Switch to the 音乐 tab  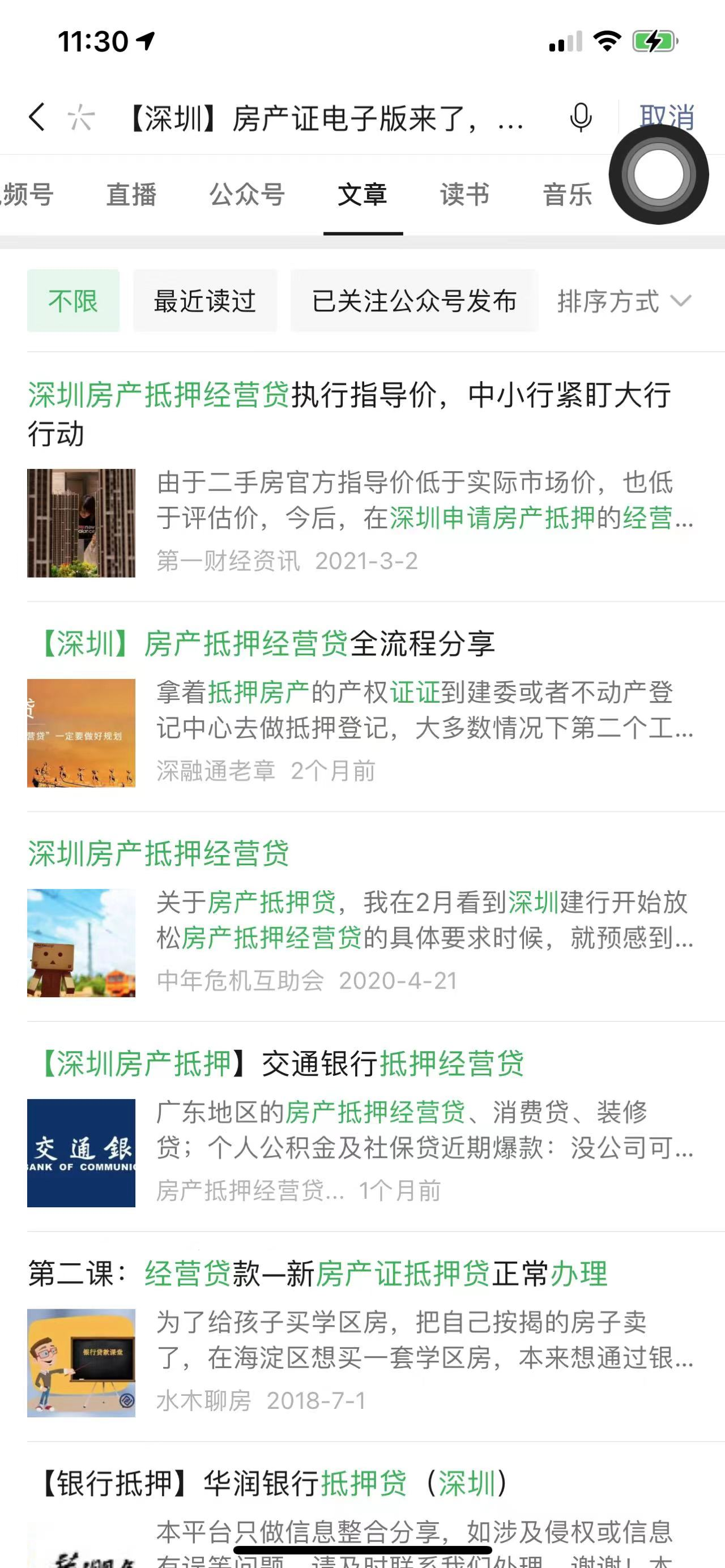pyautogui.click(x=568, y=195)
